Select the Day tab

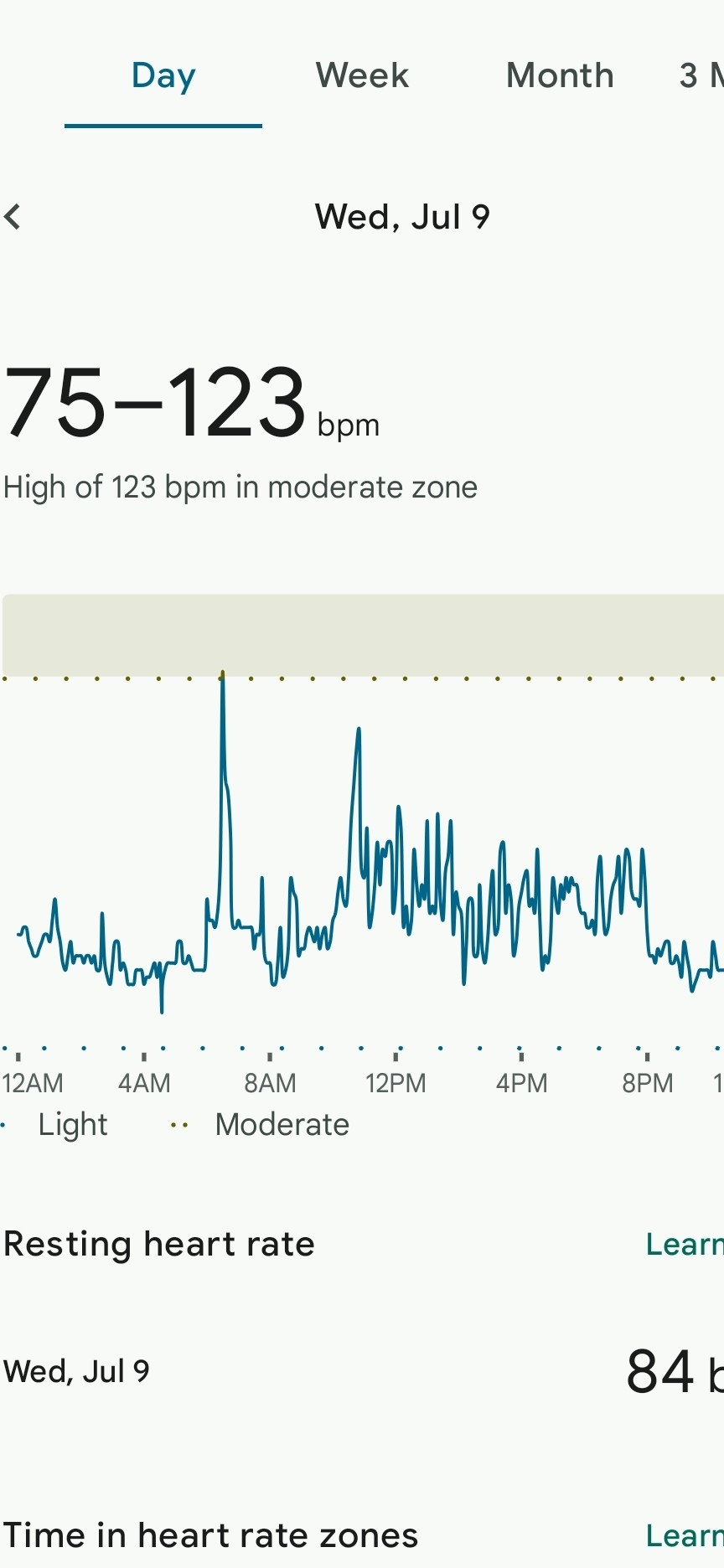click(x=163, y=76)
